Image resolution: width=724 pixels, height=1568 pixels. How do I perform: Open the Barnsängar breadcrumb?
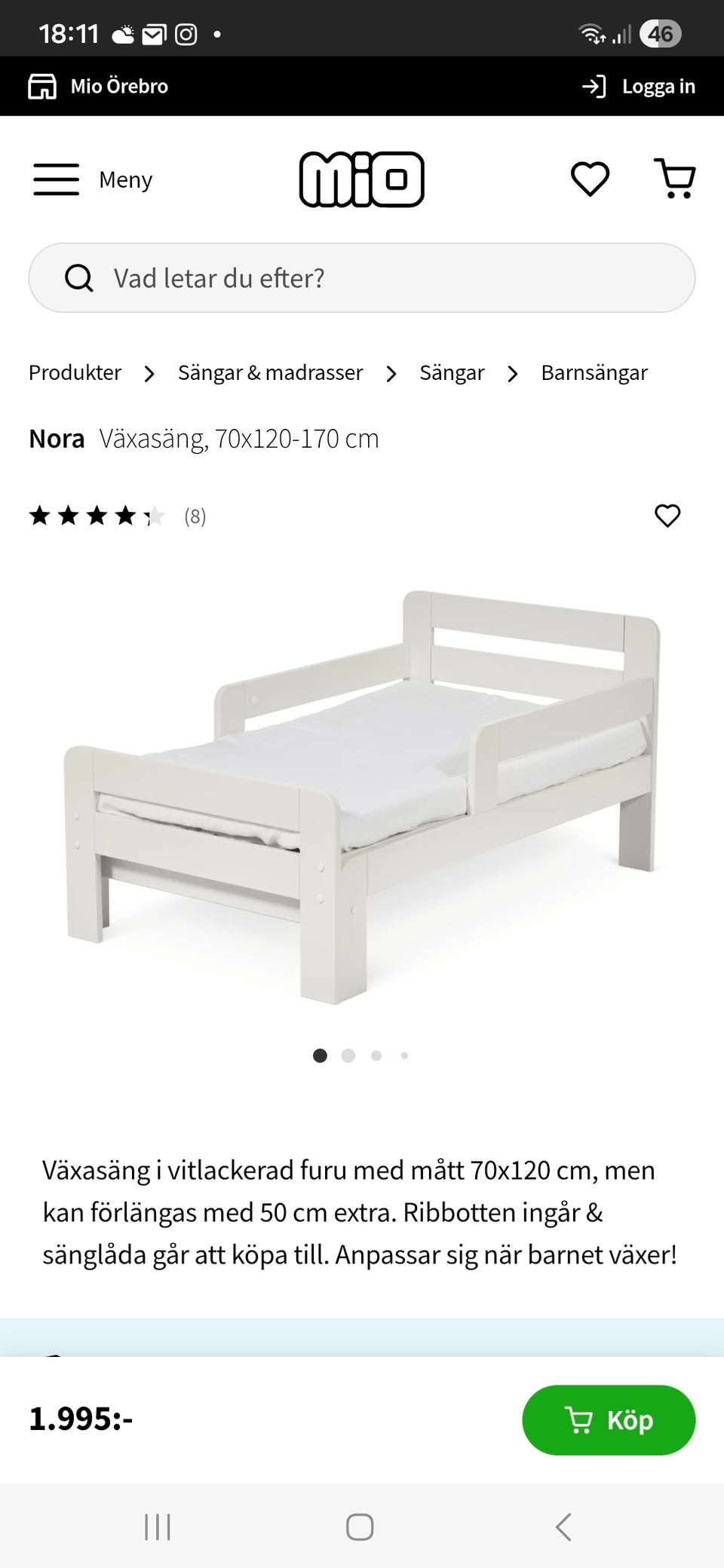[594, 372]
